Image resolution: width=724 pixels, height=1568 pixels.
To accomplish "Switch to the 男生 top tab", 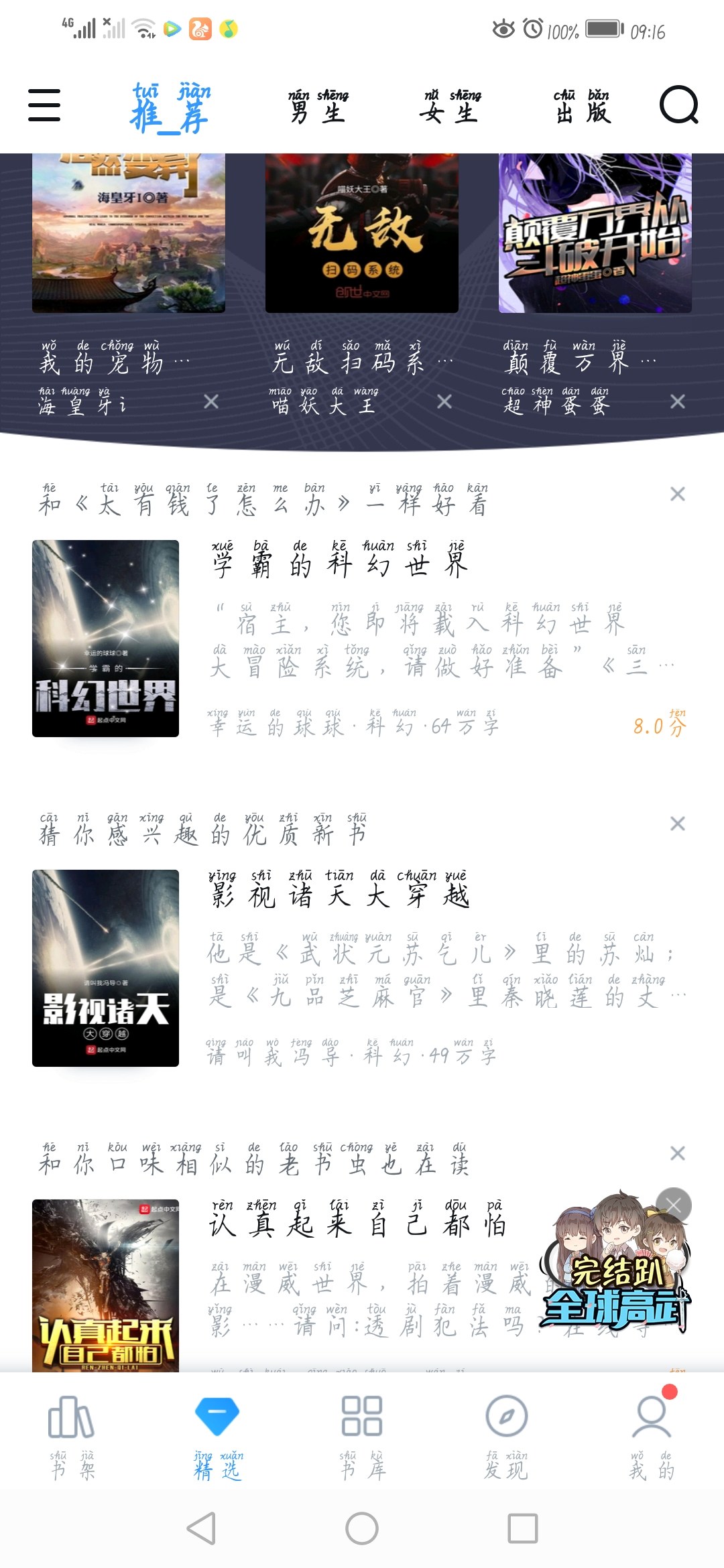I will click(318, 106).
